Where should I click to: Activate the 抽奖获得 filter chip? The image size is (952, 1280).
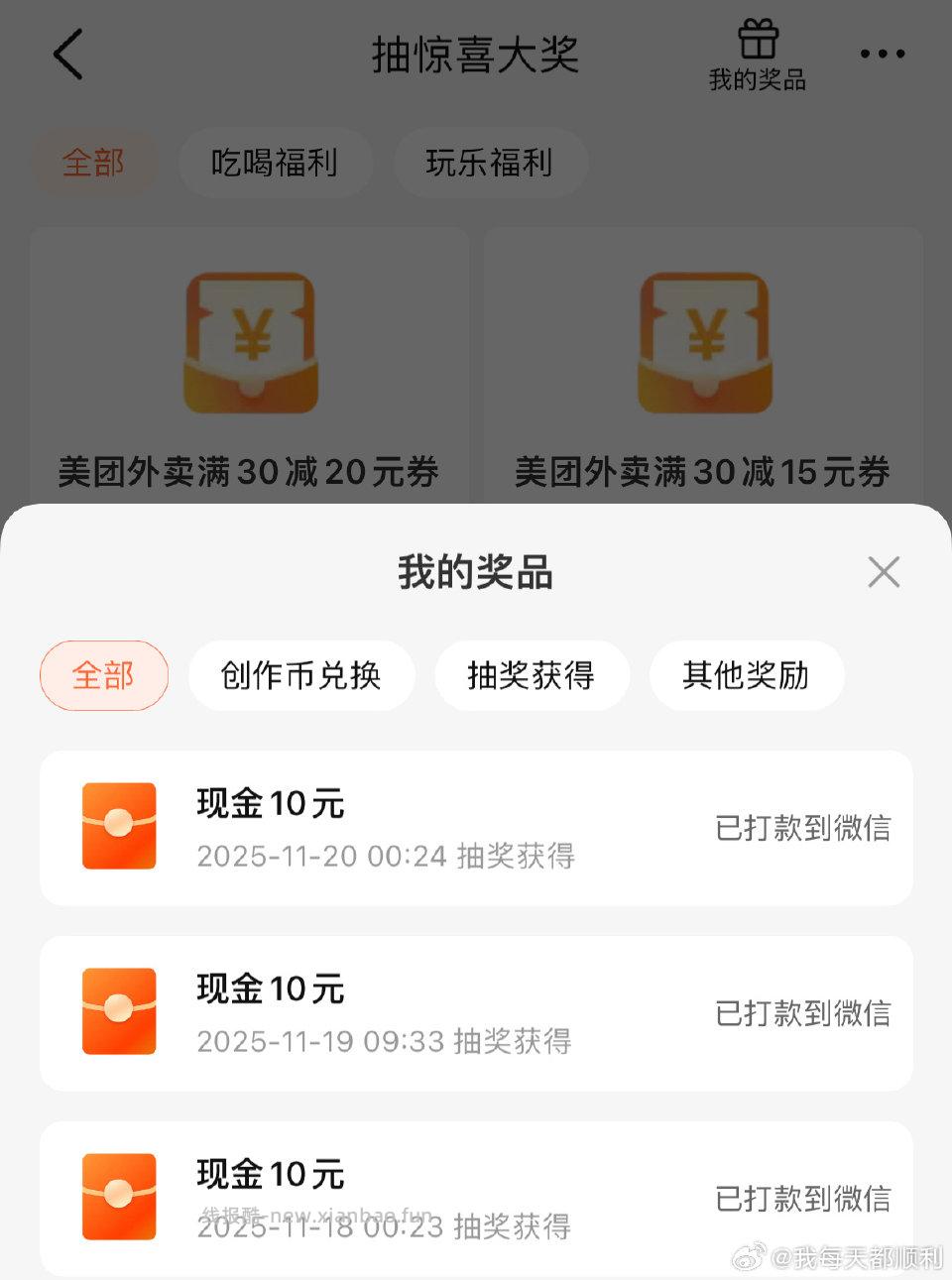pos(532,675)
